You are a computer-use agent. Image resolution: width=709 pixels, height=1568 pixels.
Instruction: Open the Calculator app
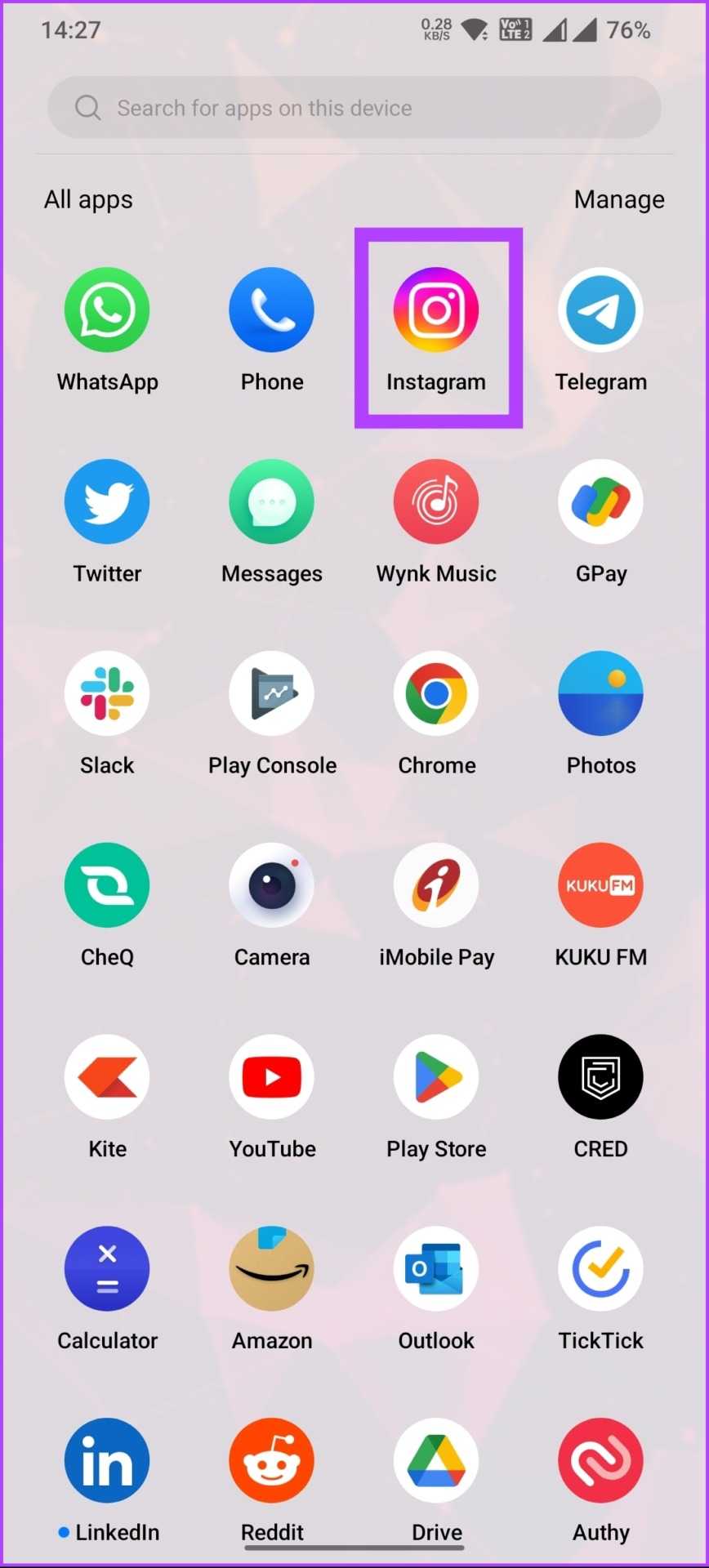pyautogui.click(x=107, y=1270)
